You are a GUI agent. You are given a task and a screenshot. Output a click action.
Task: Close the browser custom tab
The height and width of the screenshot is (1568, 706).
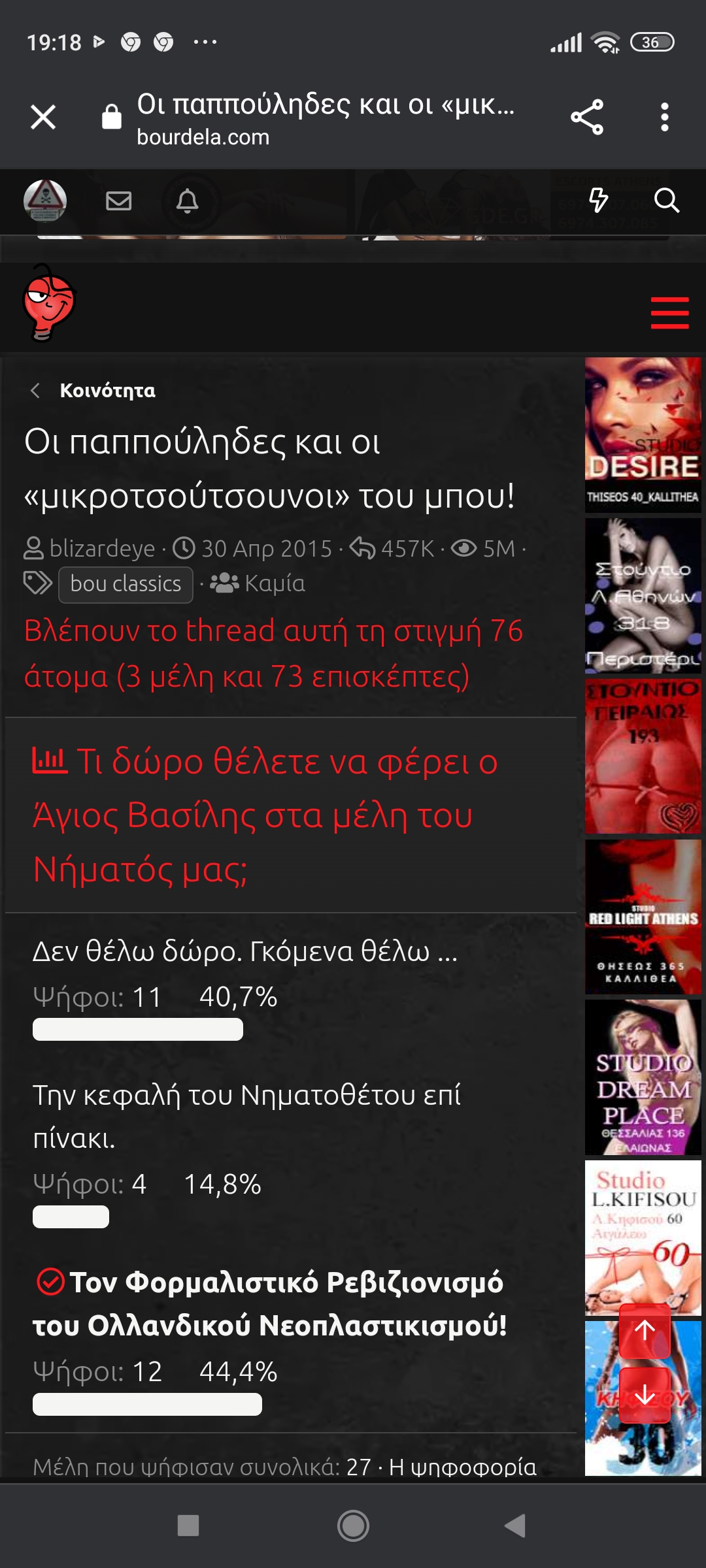coord(43,118)
